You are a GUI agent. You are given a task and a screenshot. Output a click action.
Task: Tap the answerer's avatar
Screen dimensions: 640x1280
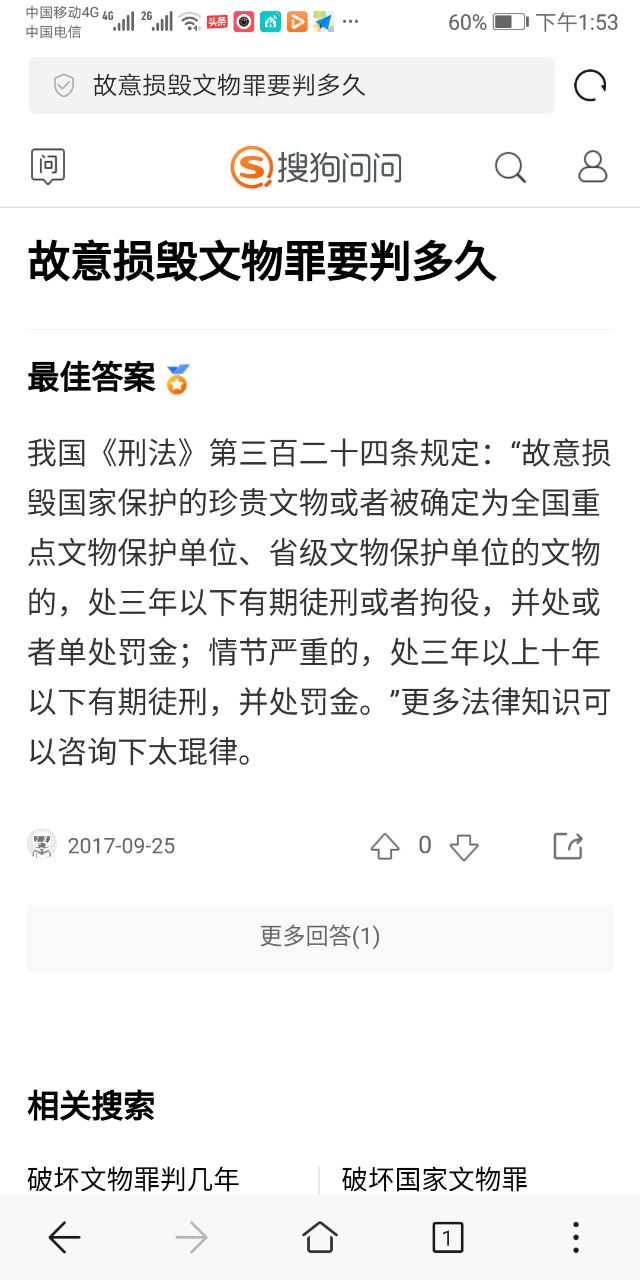point(42,845)
